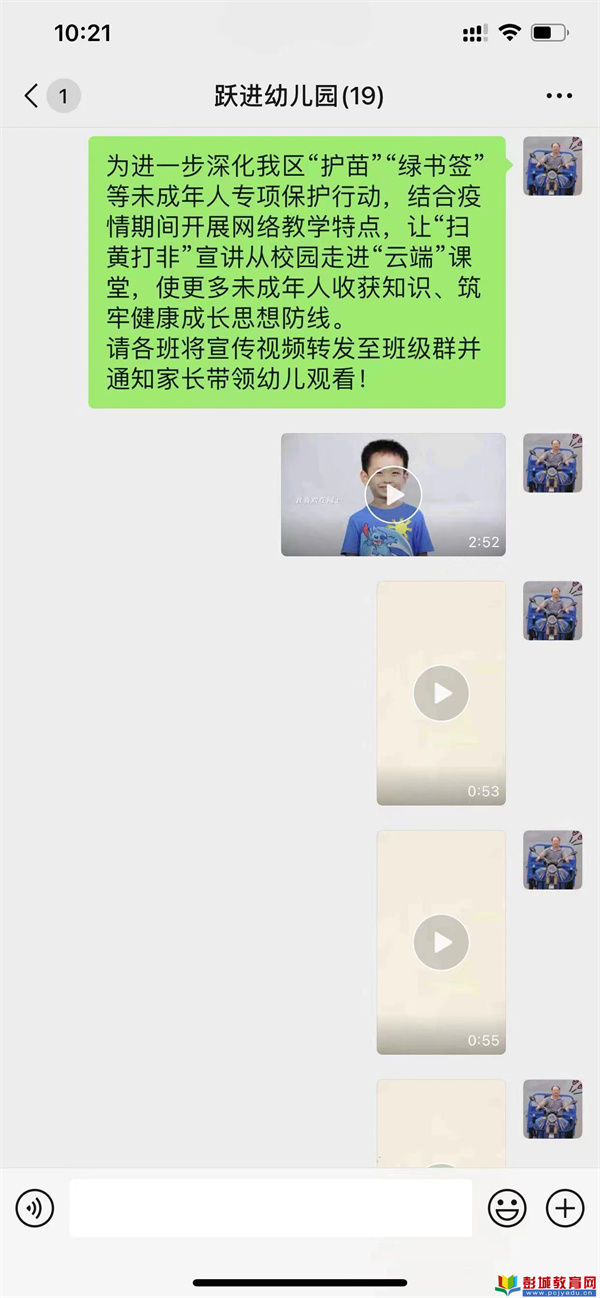This screenshot has width=600, height=1298.
Task: Open sender's avatar beside the green message
Action: [553, 166]
